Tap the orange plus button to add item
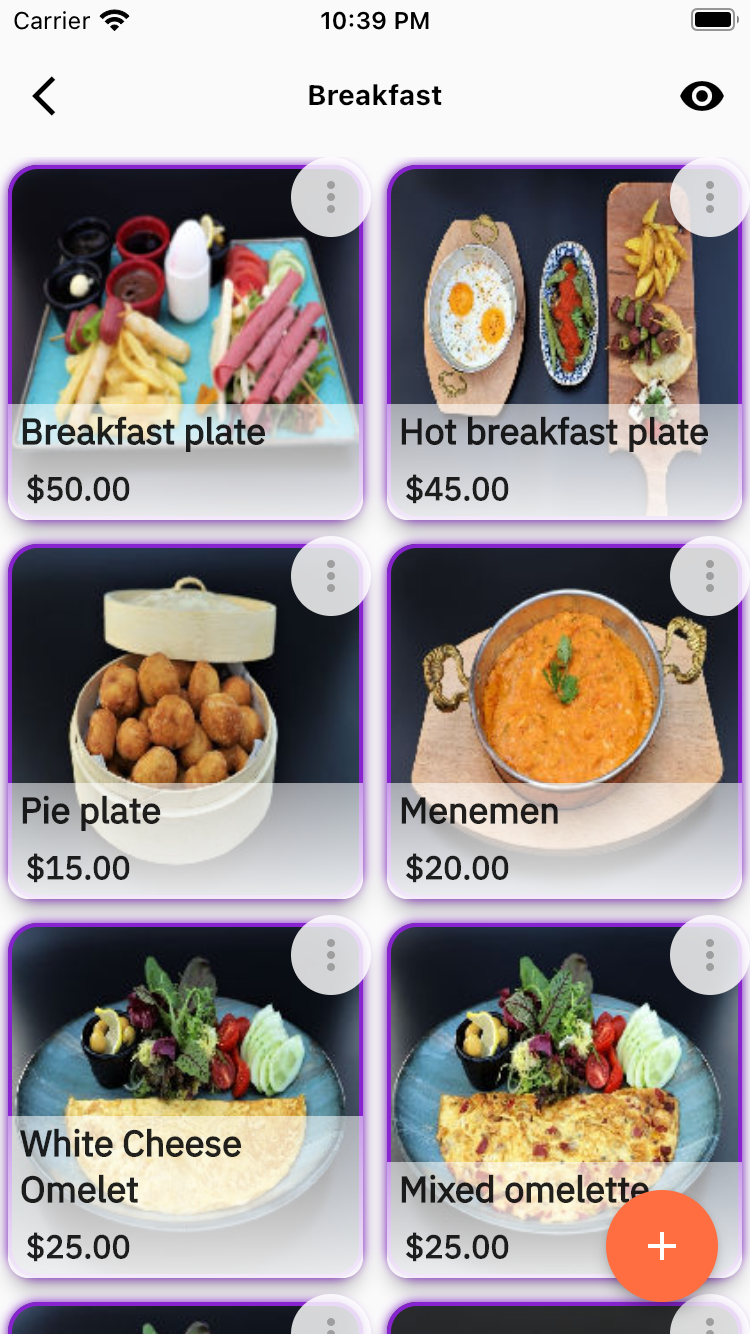 (662, 1246)
